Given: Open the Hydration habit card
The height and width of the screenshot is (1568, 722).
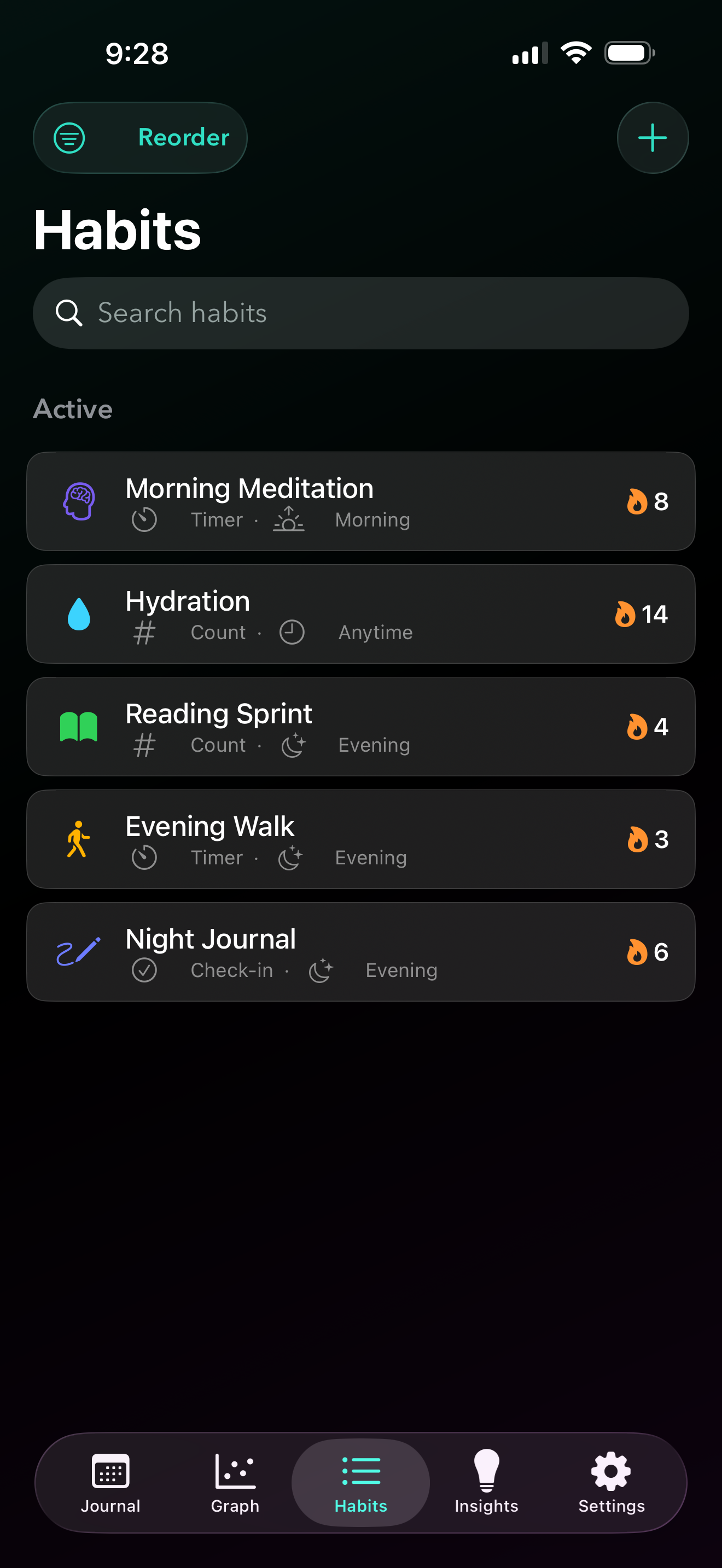Looking at the screenshot, I should 361,613.
